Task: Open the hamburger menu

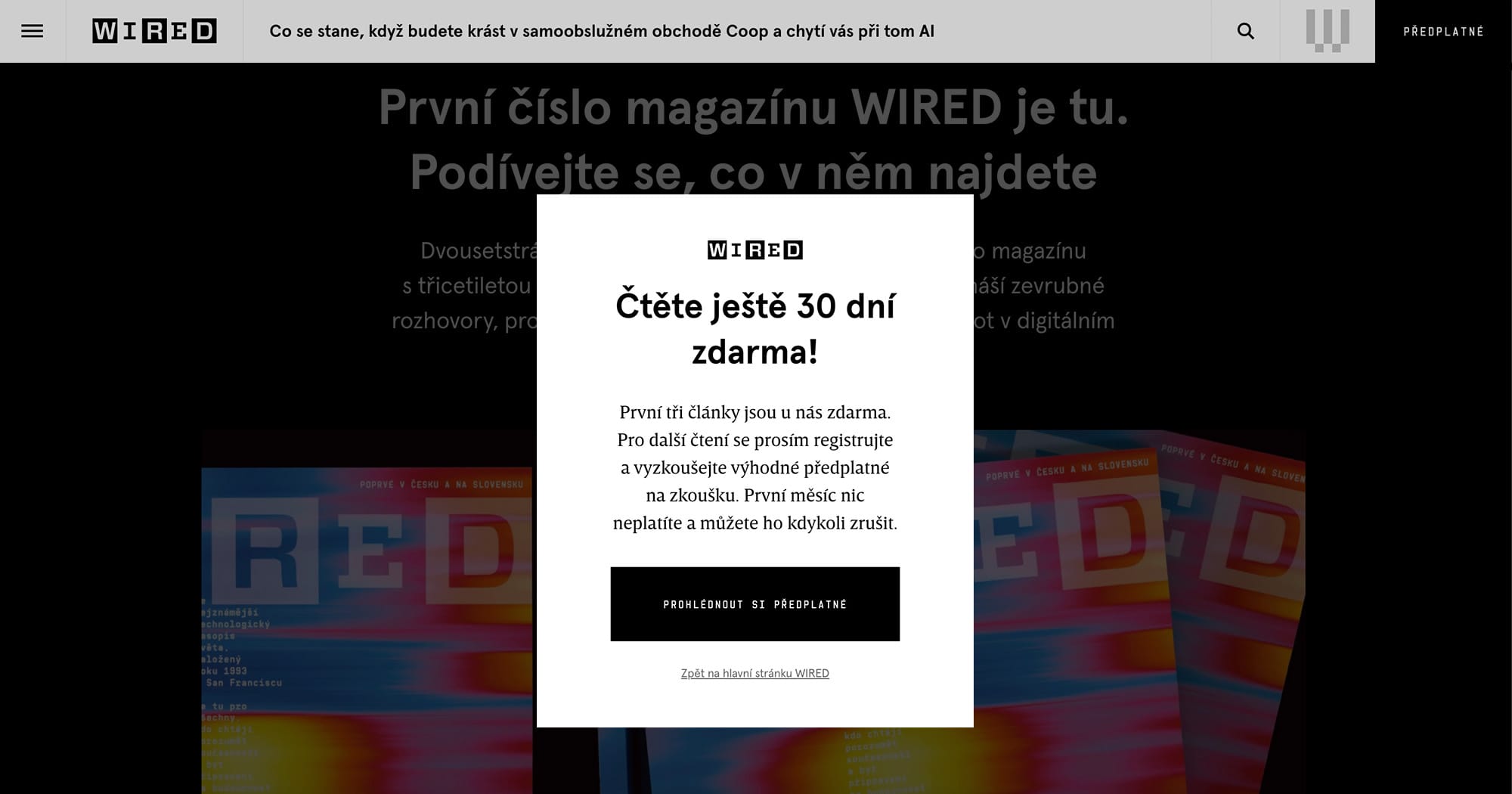Action: [32, 31]
